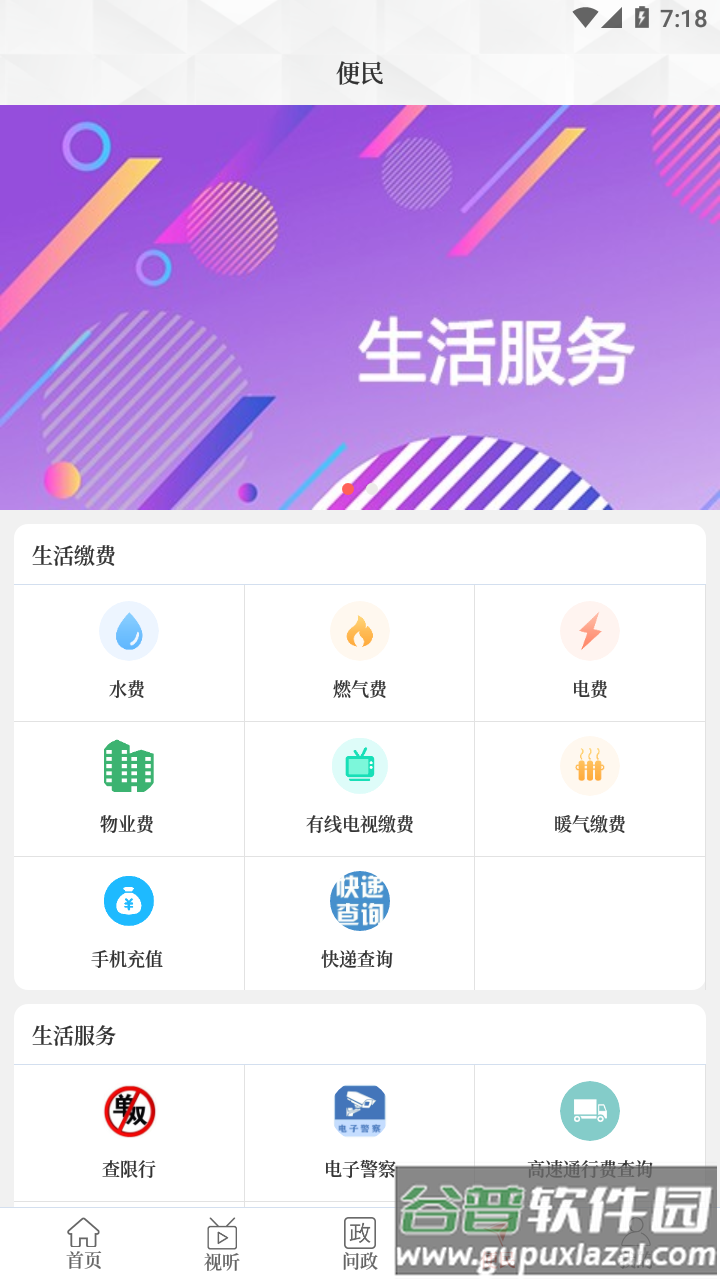Screen dimensions: 720x1280
Task: Open 快递查询 express tracking
Action: pyautogui.click(x=360, y=922)
